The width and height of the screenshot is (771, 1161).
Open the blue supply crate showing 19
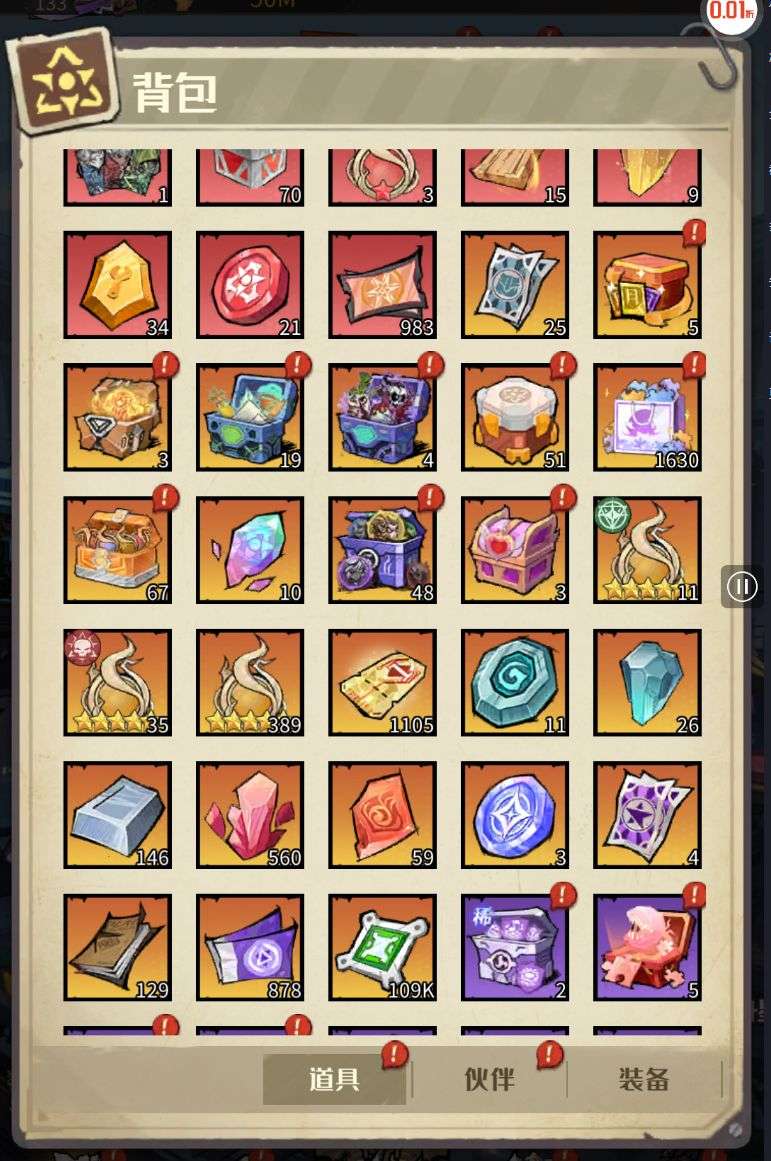tap(250, 417)
